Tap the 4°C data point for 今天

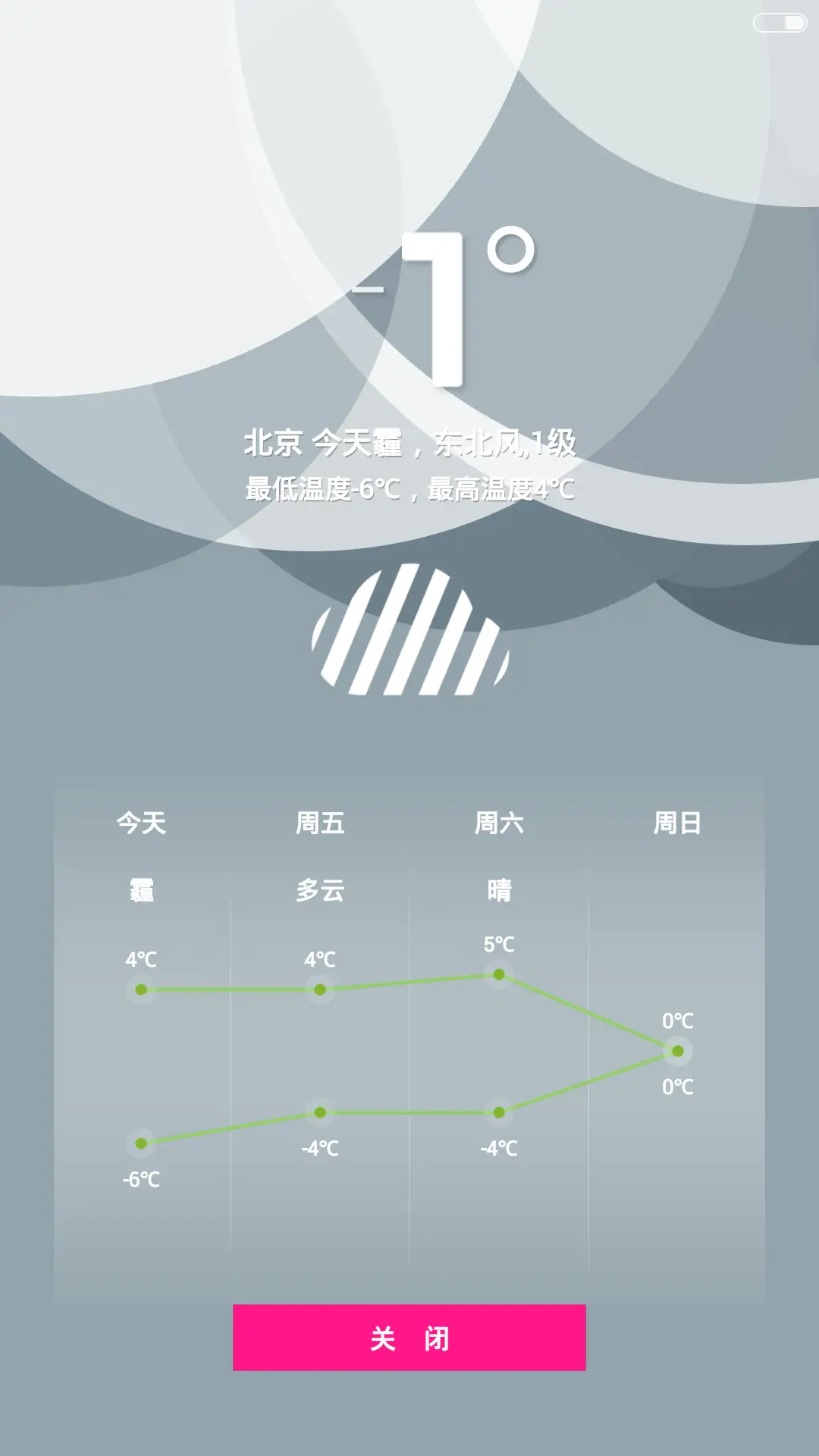tap(141, 988)
